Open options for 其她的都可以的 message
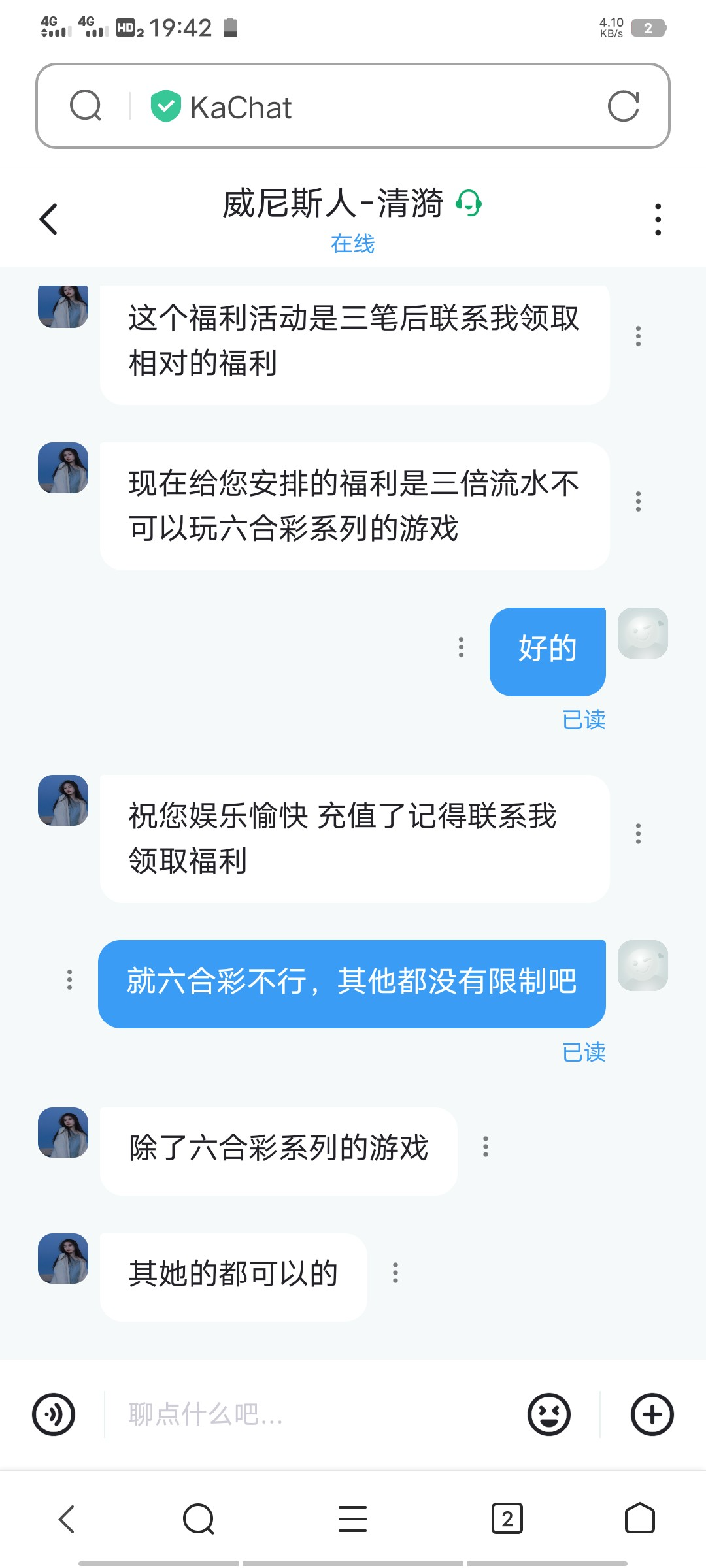This screenshot has width=706, height=1568. (x=395, y=1273)
